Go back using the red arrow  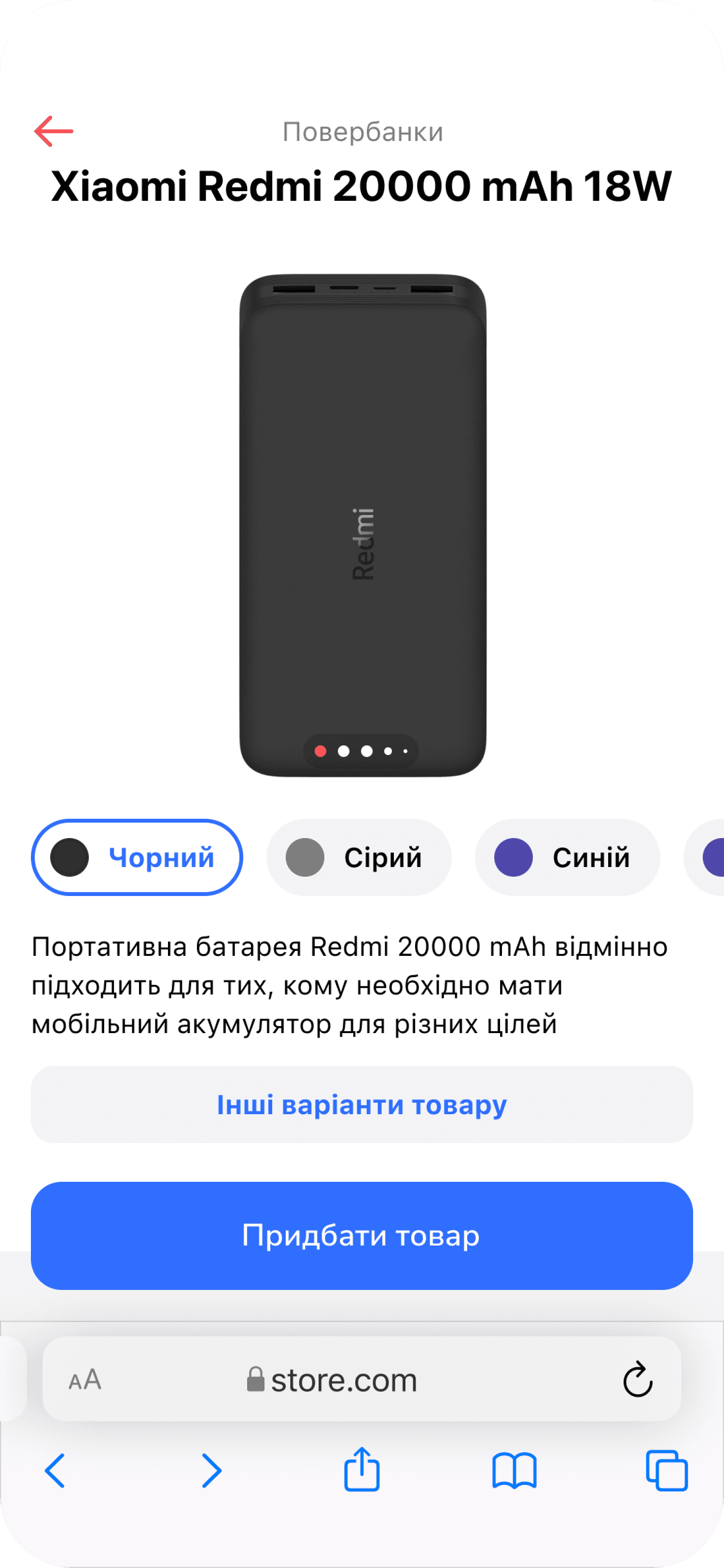pos(54,131)
